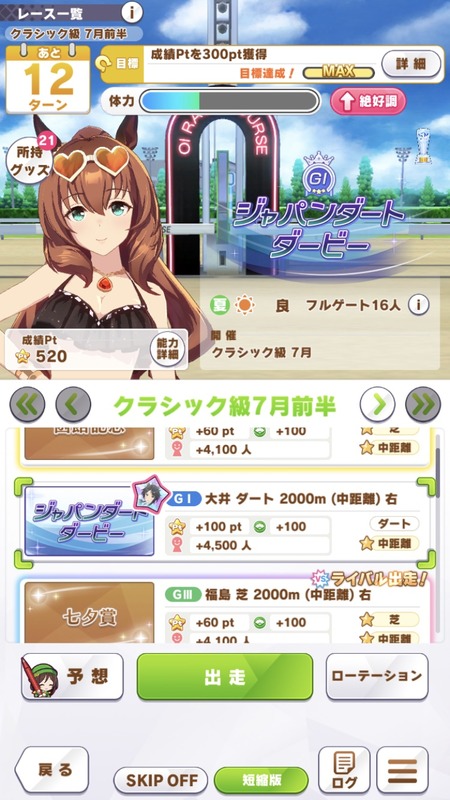This screenshot has height=800, width=450.
Task: Open the info icon beside レース一覧
Action: (132, 12)
